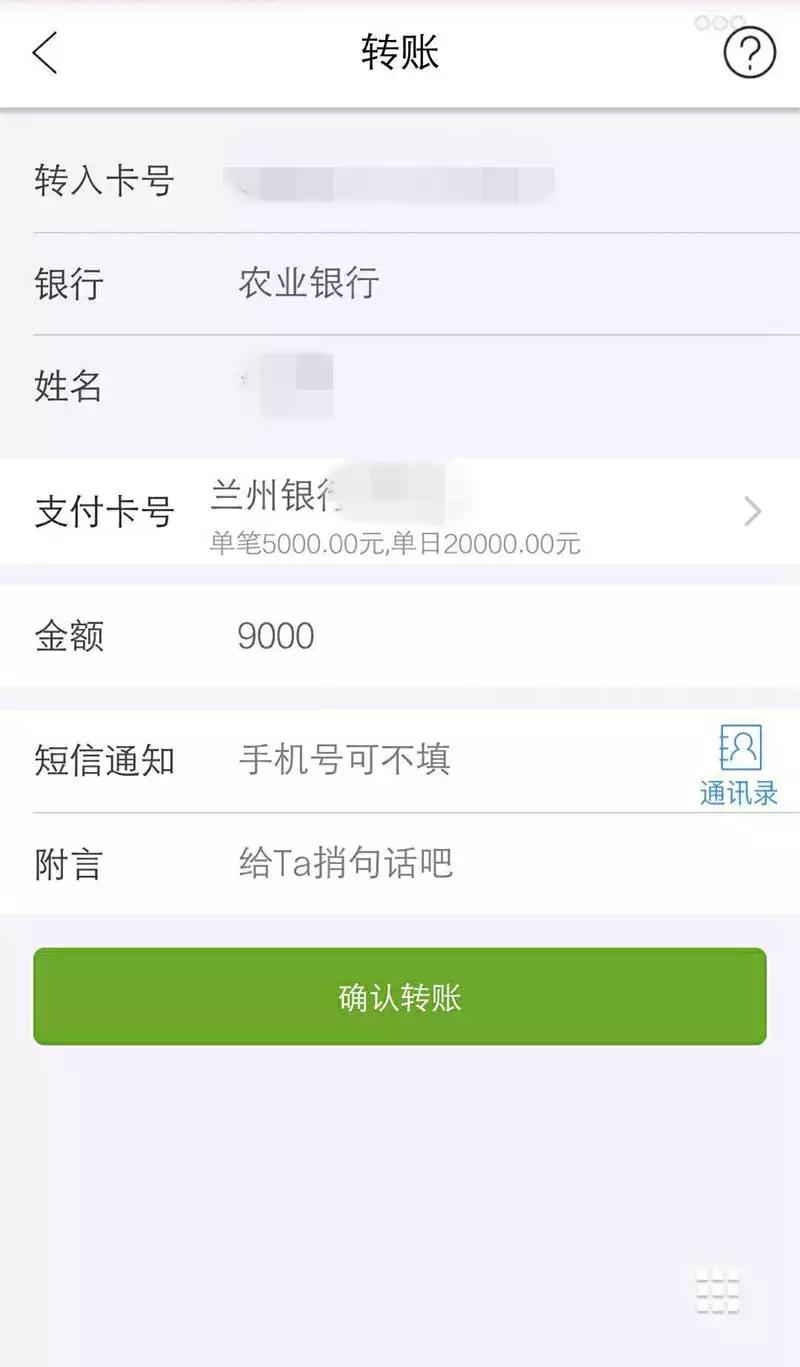800x1367 pixels.
Task: Open the payment card selection list
Action: coord(400,512)
